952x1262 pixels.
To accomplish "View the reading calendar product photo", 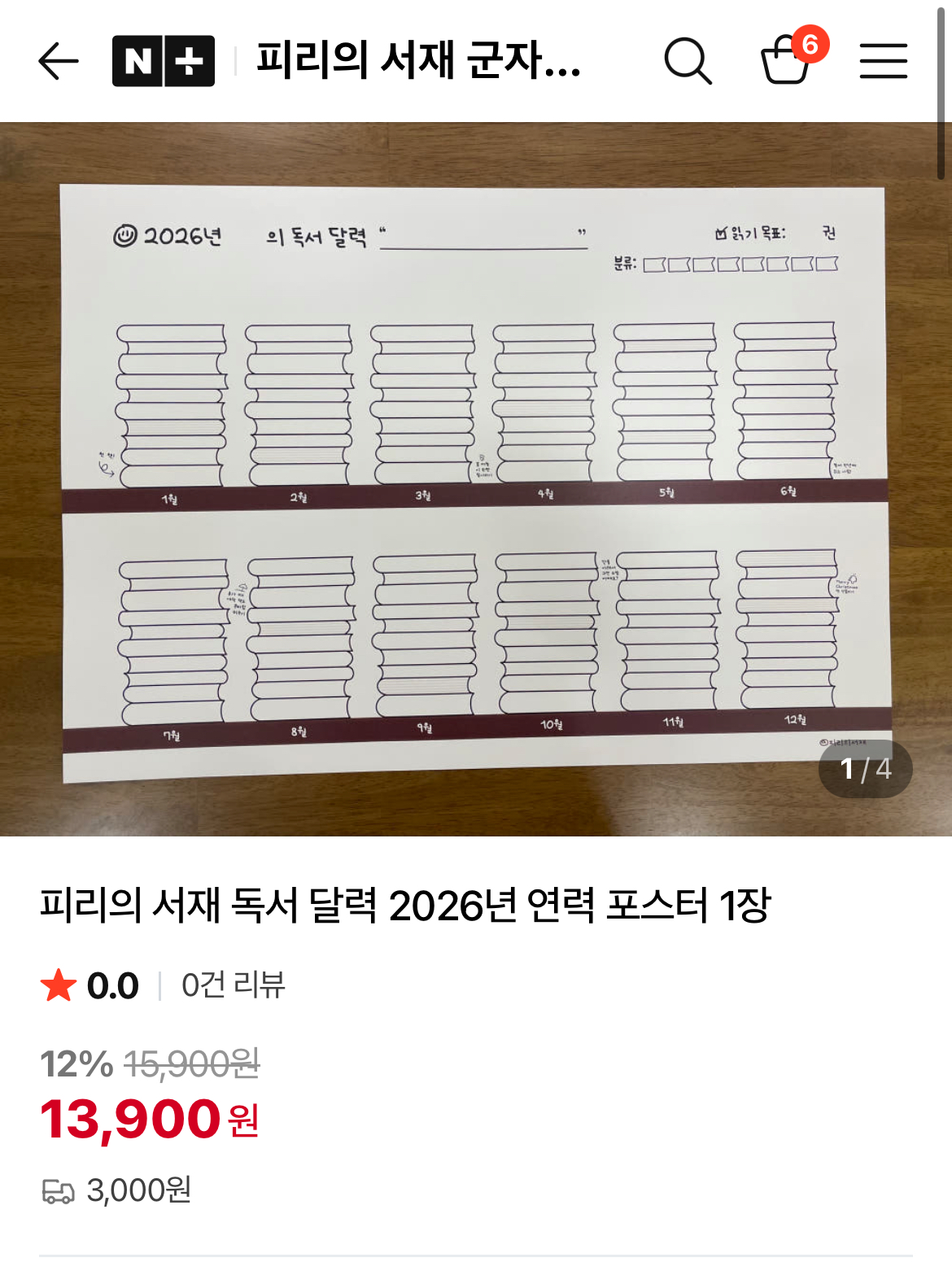I will pyautogui.click(x=476, y=480).
